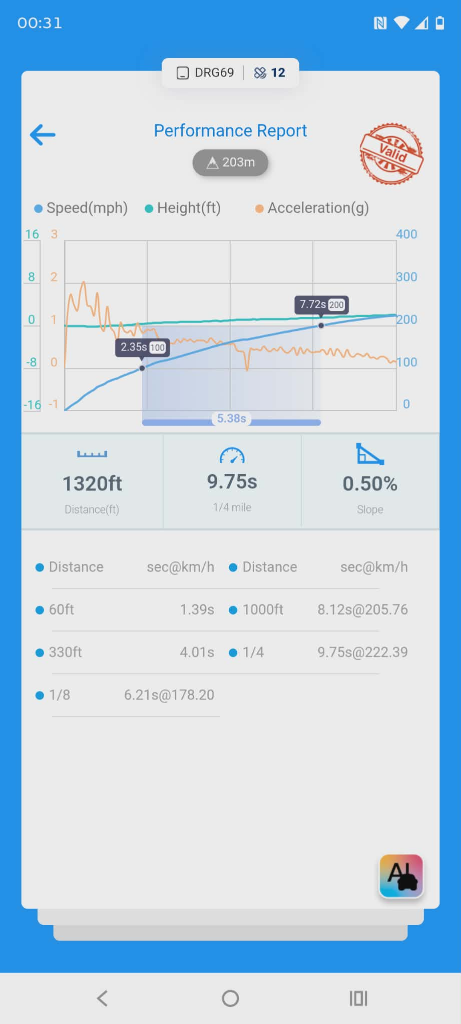Image resolution: width=461 pixels, height=1024 pixels.
Task: Tap the system home button
Action: coord(230,998)
